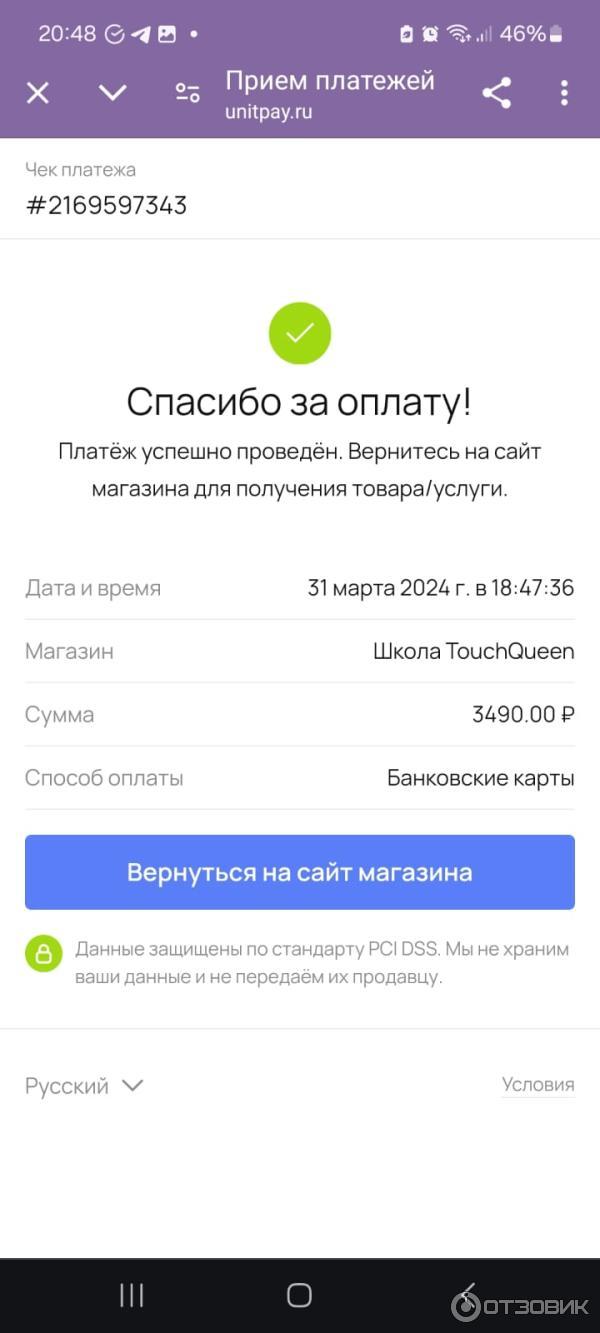Go to the system home screen
The image size is (600, 1333).
click(299, 1296)
